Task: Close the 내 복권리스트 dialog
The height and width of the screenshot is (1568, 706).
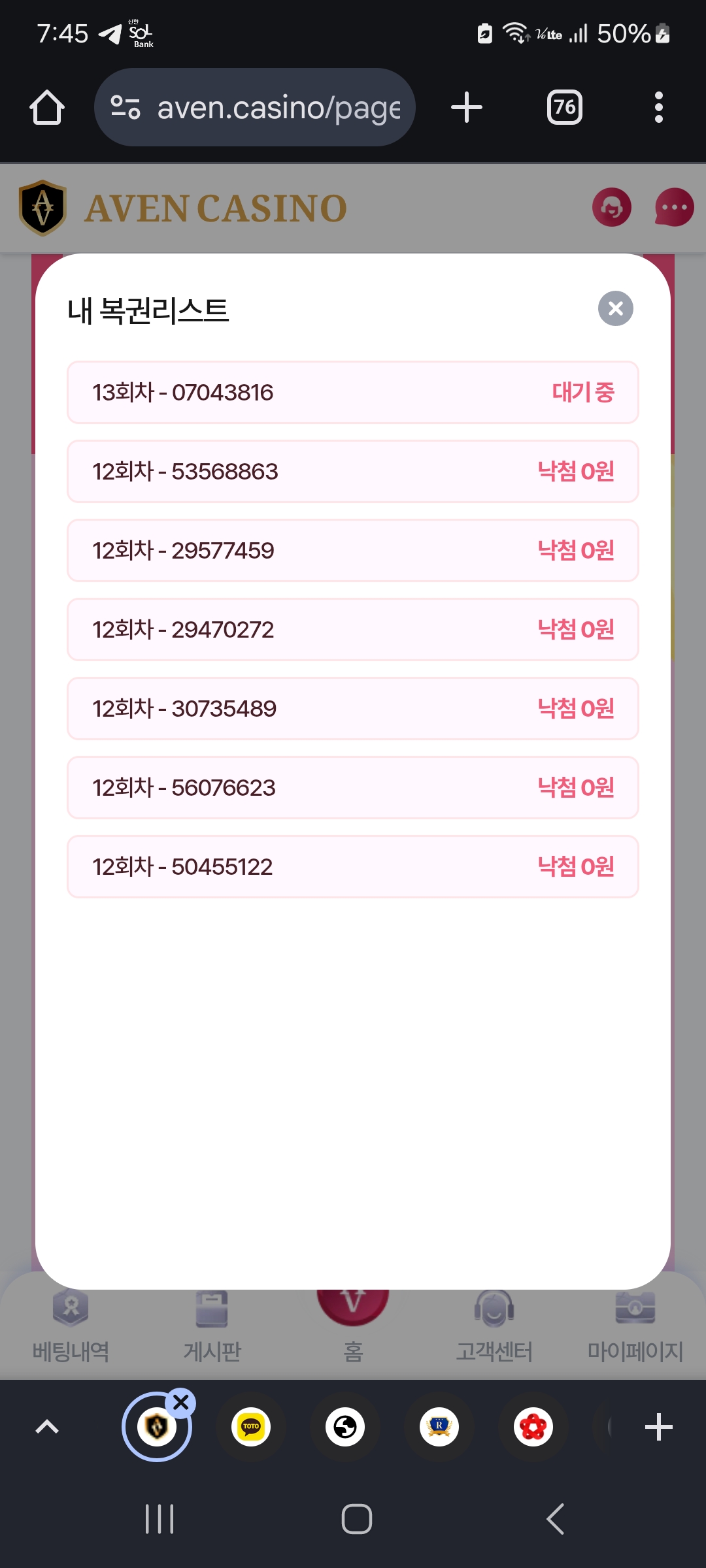Action: 615,308
